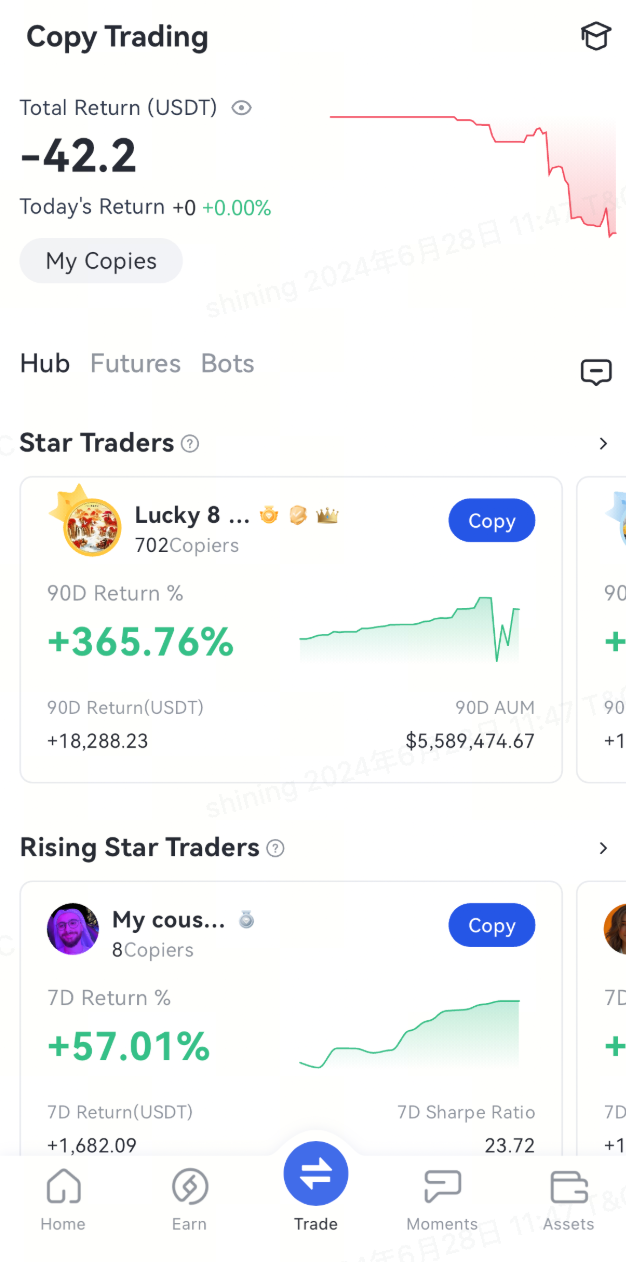This screenshot has width=626, height=1262.
Task: Go to the Assets tab
Action: click(568, 1200)
